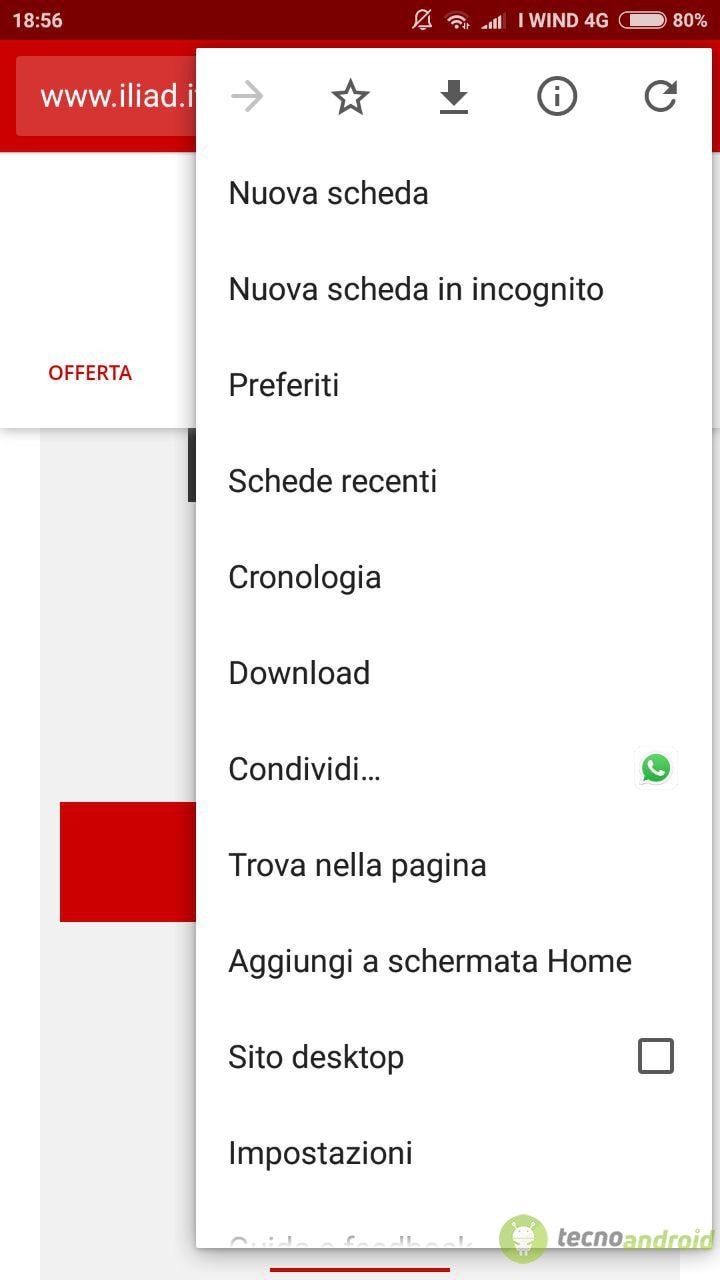Open Cronologia
Screen dimensions: 720x1280
coord(453,577)
